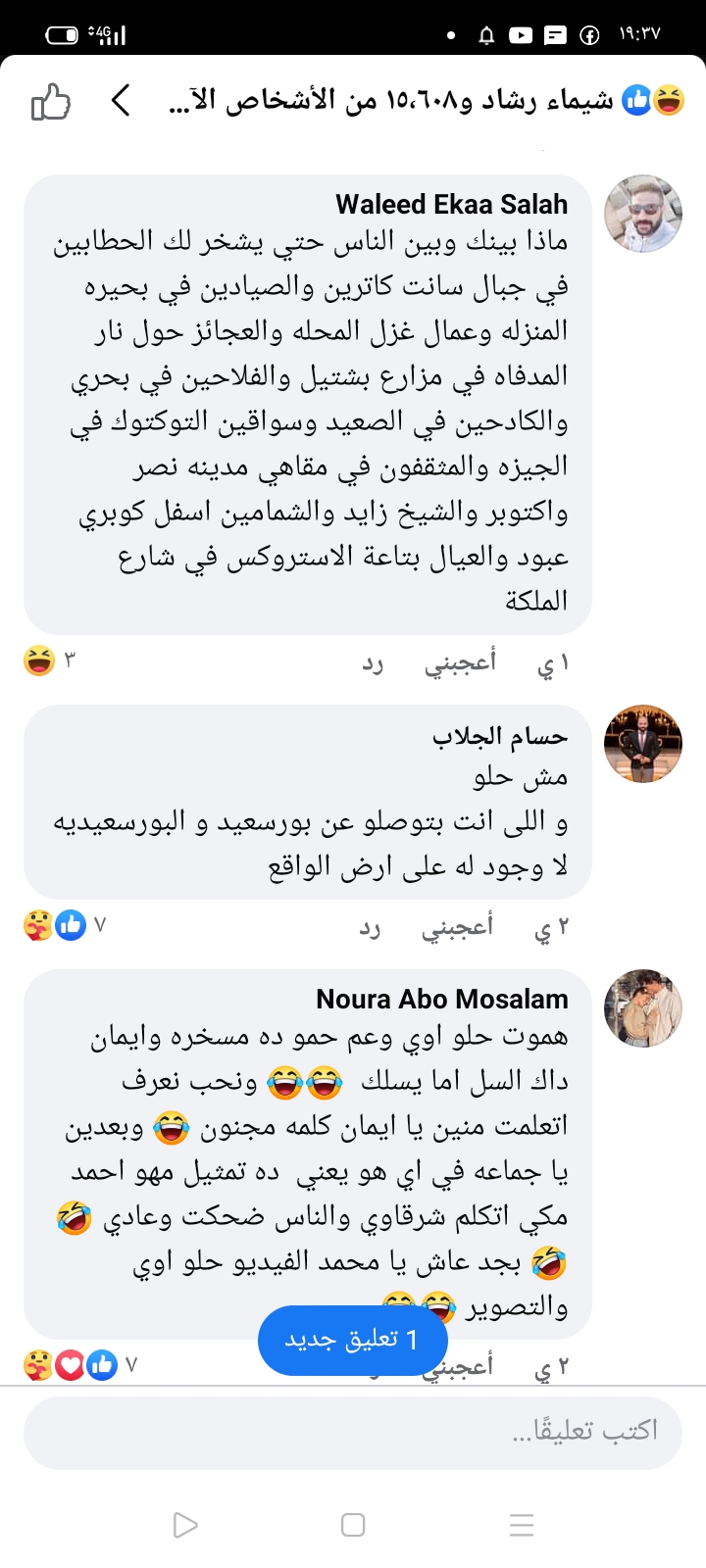Viewport: 706px width, 1568px height.
Task: View reactions on Noura Abo Mosalam's comment
Action: click(x=78, y=1365)
